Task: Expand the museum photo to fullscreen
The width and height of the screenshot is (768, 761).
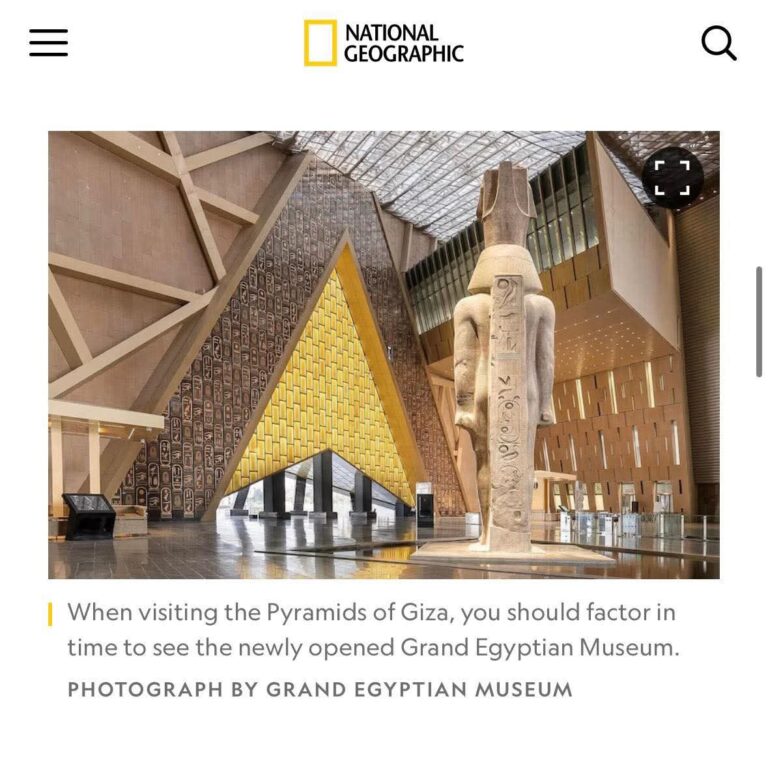Action: [x=672, y=178]
